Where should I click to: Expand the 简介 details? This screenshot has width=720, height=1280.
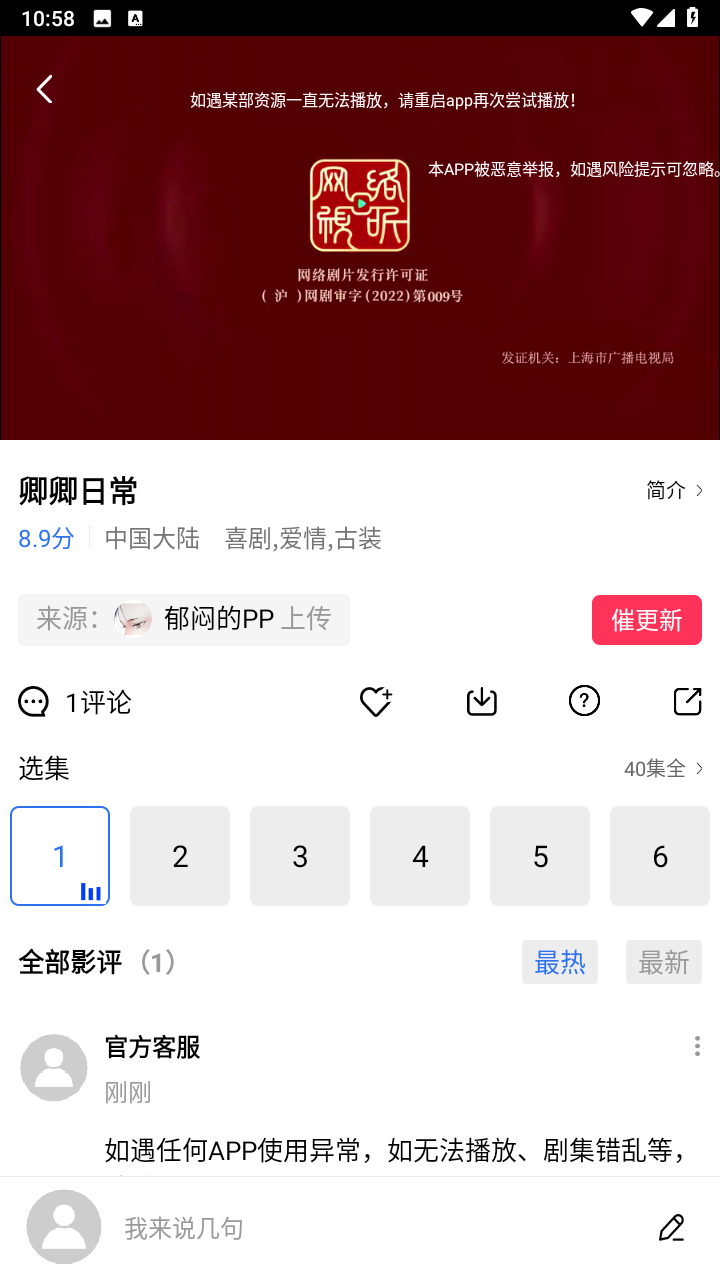[674, 491]
